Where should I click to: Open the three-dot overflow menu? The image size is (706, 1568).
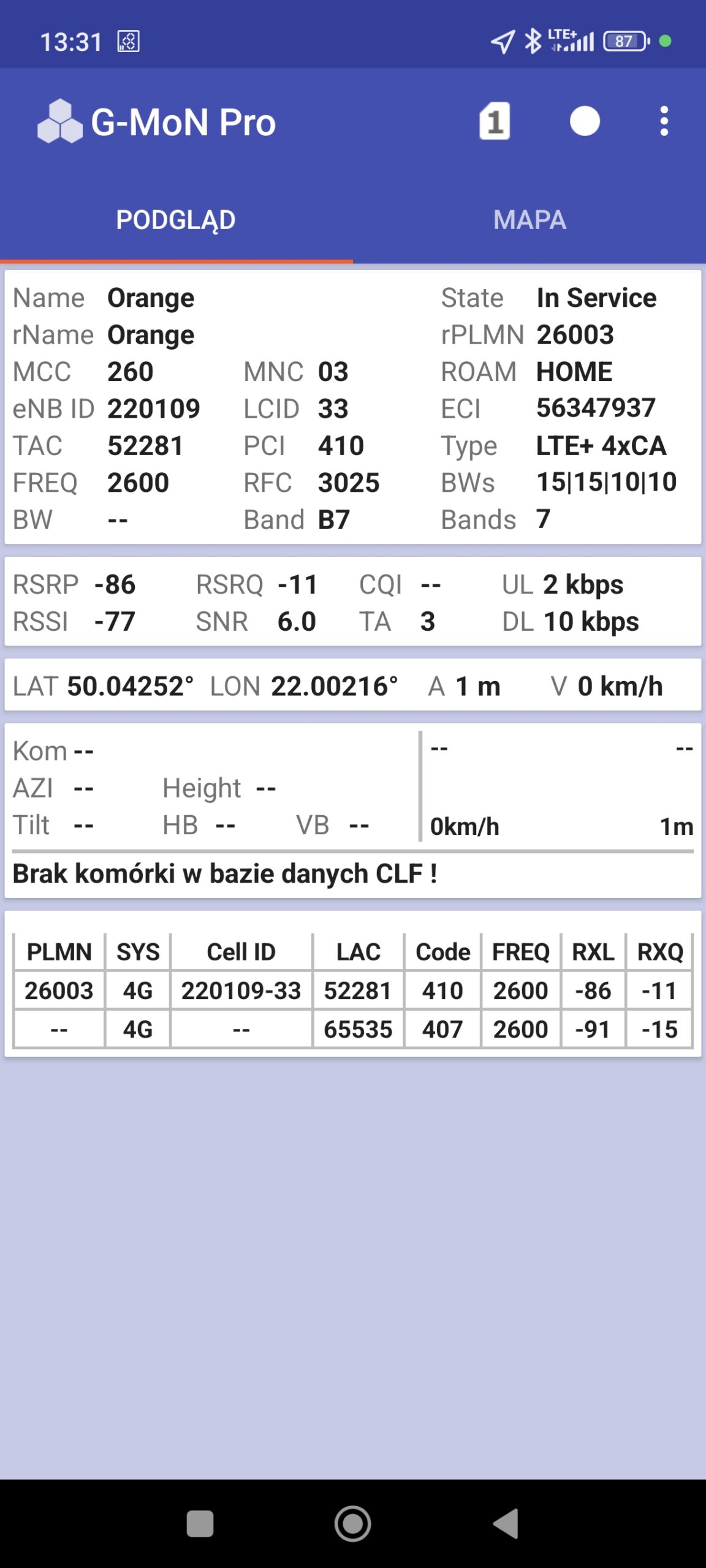pos(664,121)
